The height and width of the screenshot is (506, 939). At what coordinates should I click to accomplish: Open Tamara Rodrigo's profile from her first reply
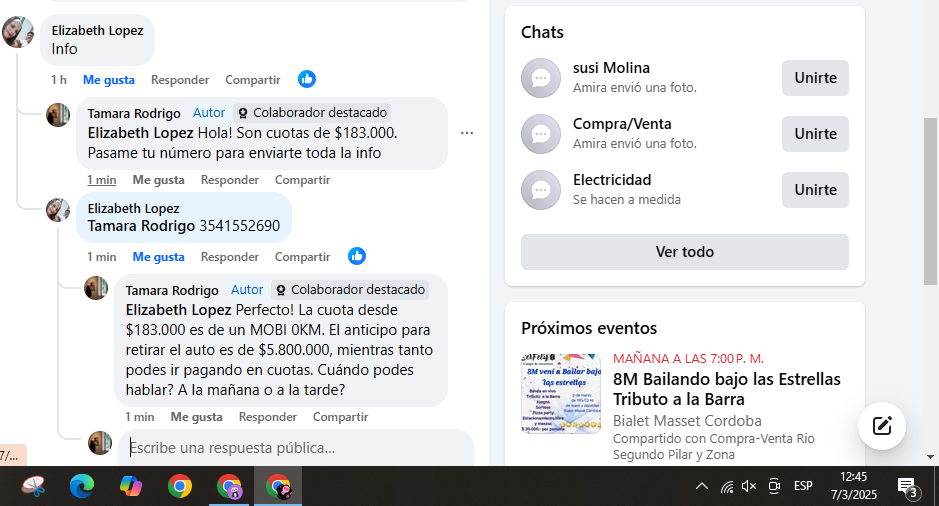tap(134, 113)
